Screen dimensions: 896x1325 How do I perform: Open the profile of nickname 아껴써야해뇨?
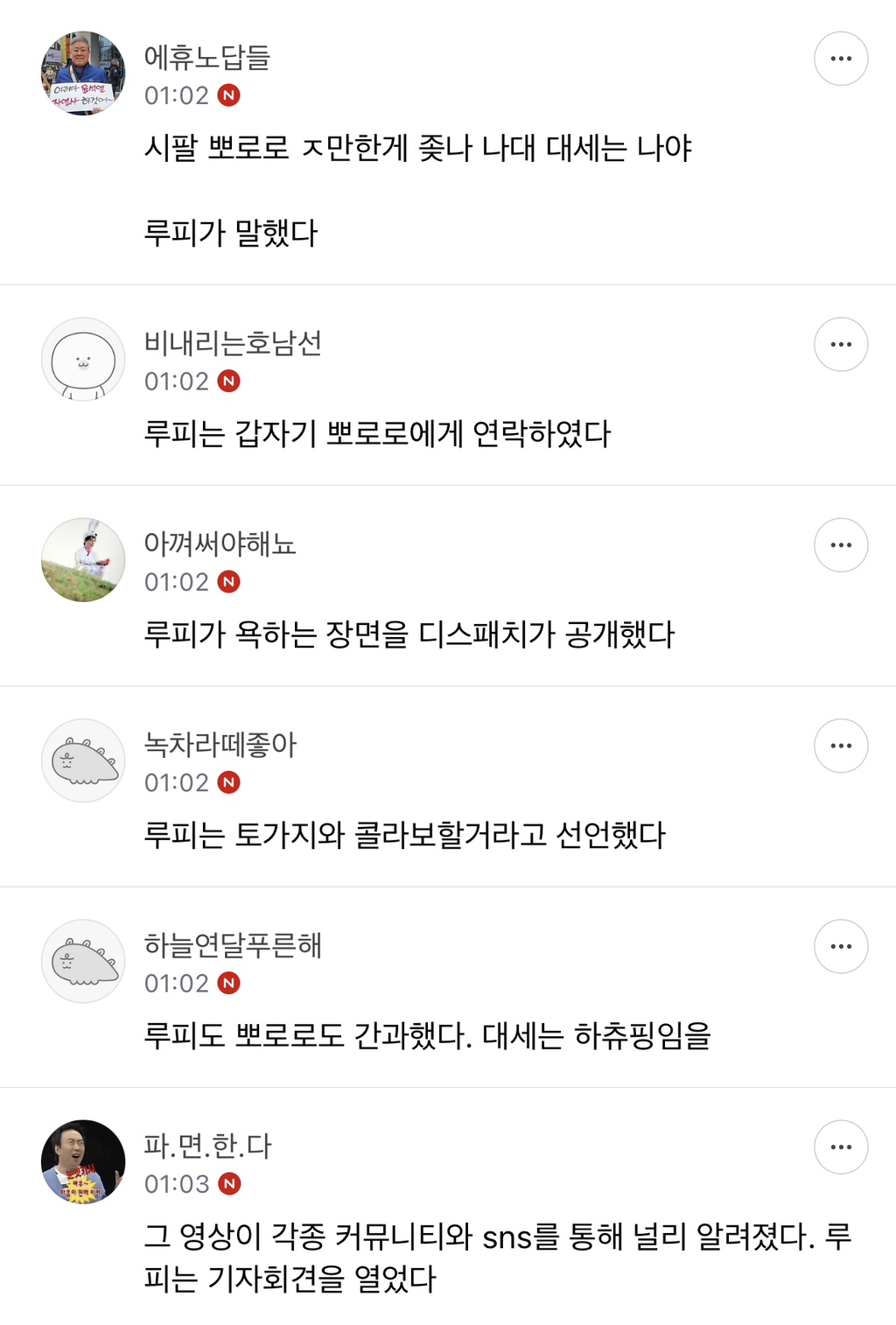point(220,543)
